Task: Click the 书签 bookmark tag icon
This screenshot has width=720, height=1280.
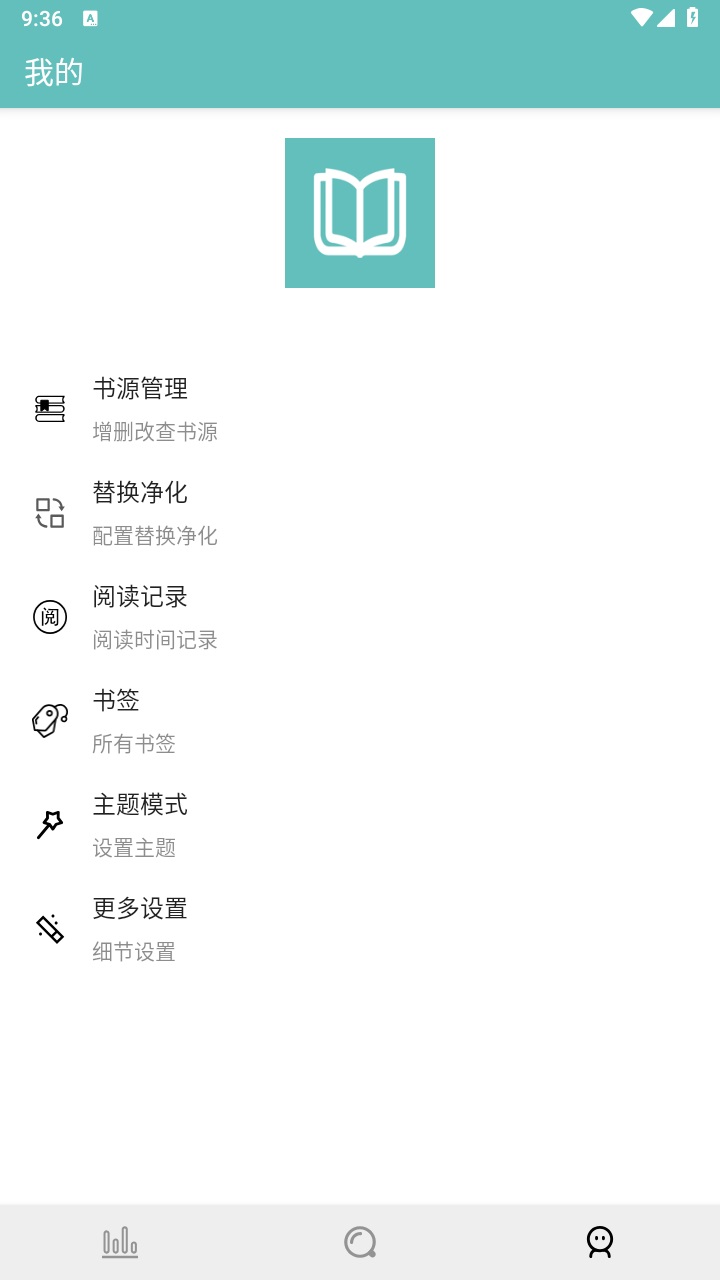Action: [50, 721]
